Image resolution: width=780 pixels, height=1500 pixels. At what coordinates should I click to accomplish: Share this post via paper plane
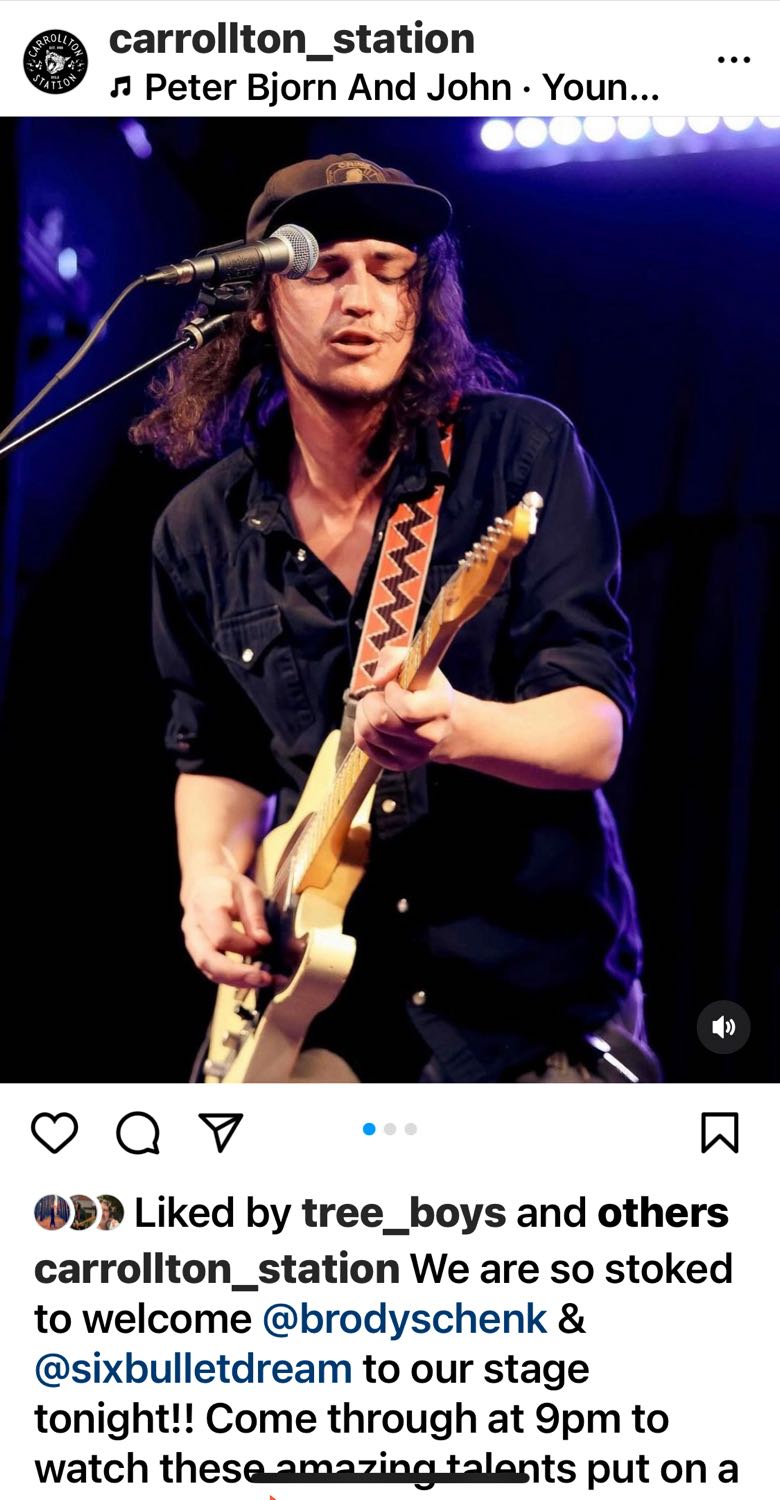click(x=221, y=1133)
